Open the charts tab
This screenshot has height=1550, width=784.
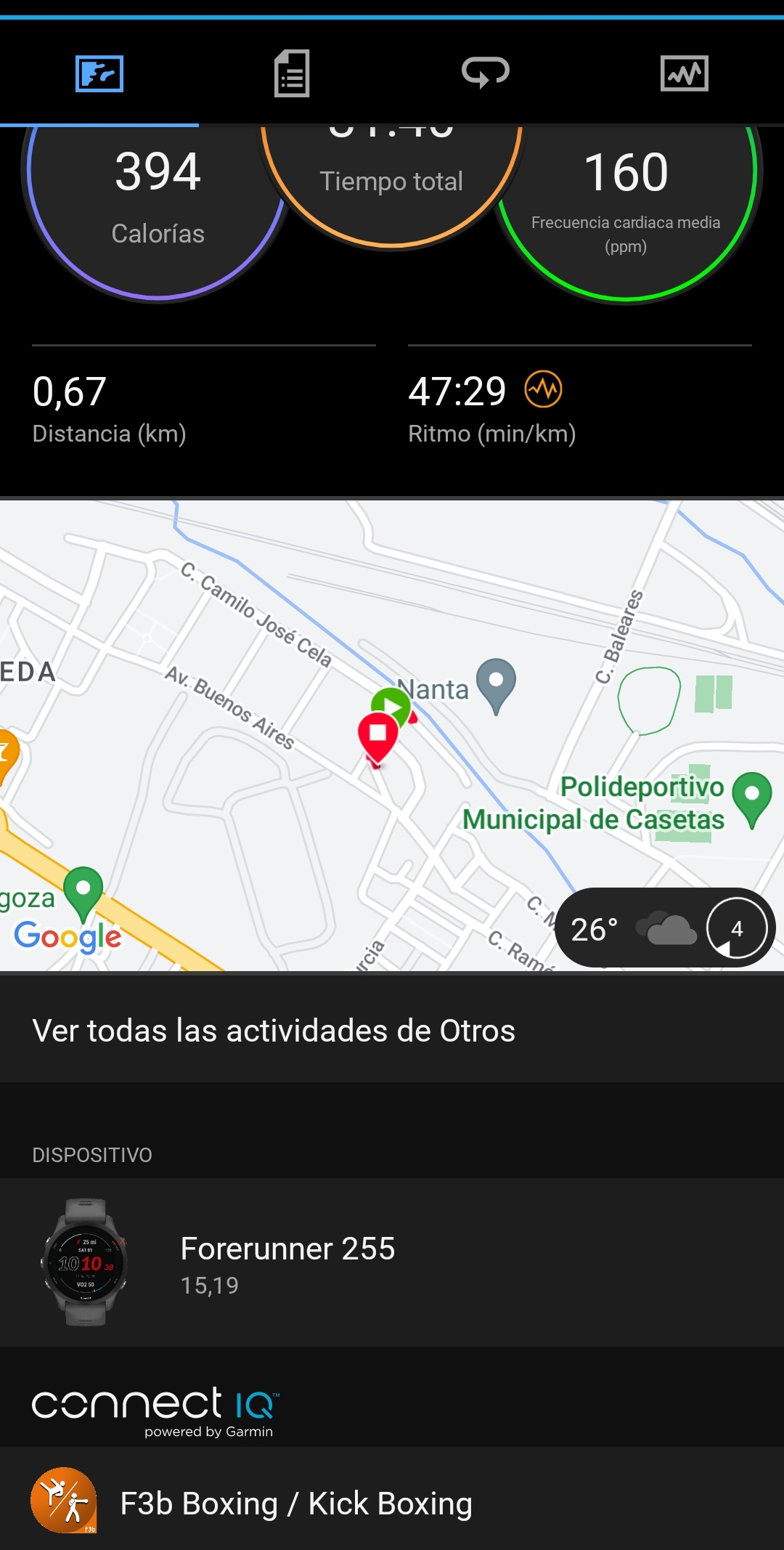[x=684, y=73]
